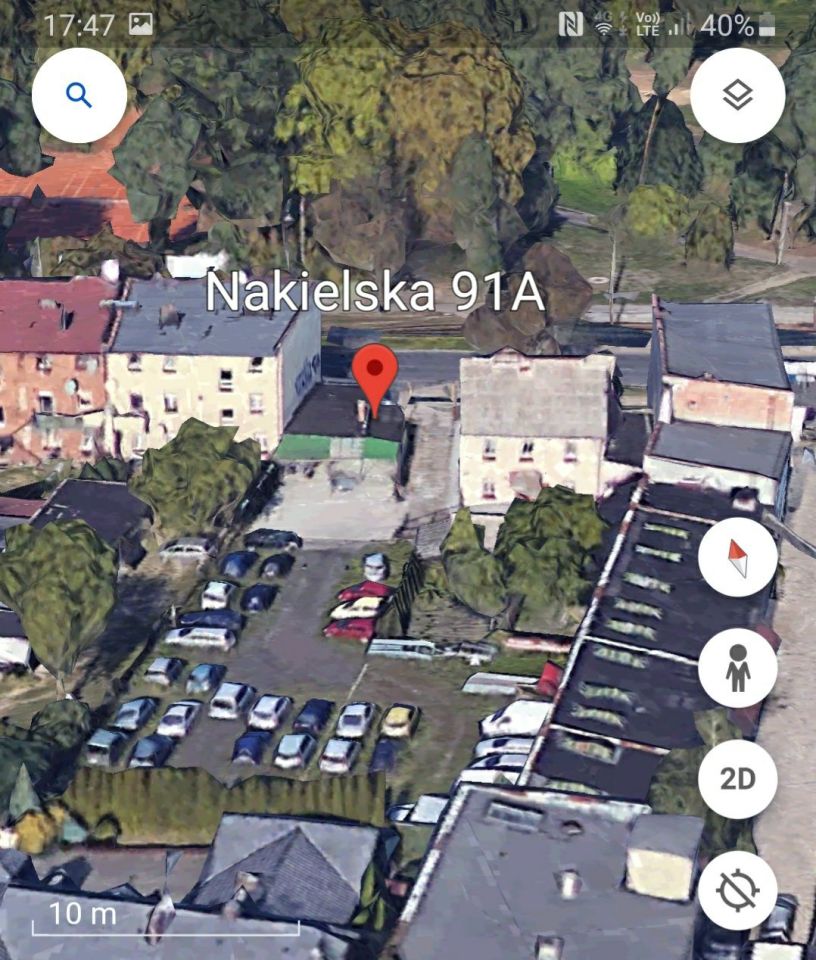Tap the stacked-layers symbol in the top right
The width and height of the screenshot is (816, 960).
(x=737, y=93)
